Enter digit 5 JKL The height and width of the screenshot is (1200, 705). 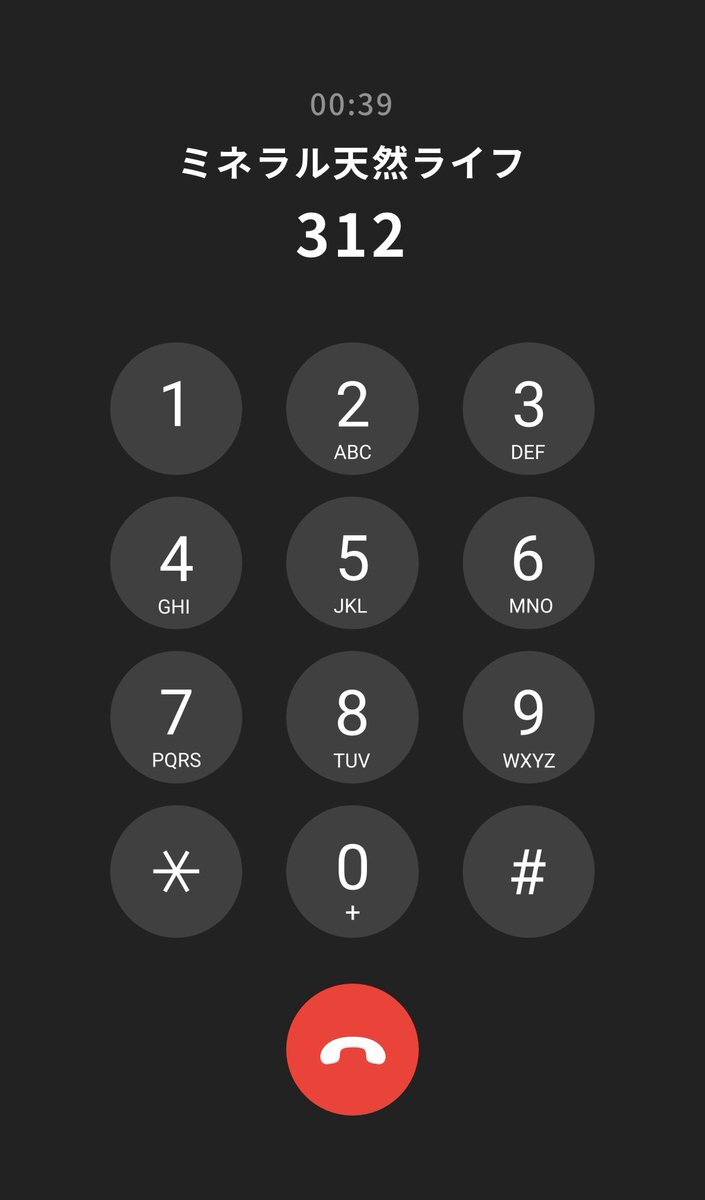coord(352,563)
